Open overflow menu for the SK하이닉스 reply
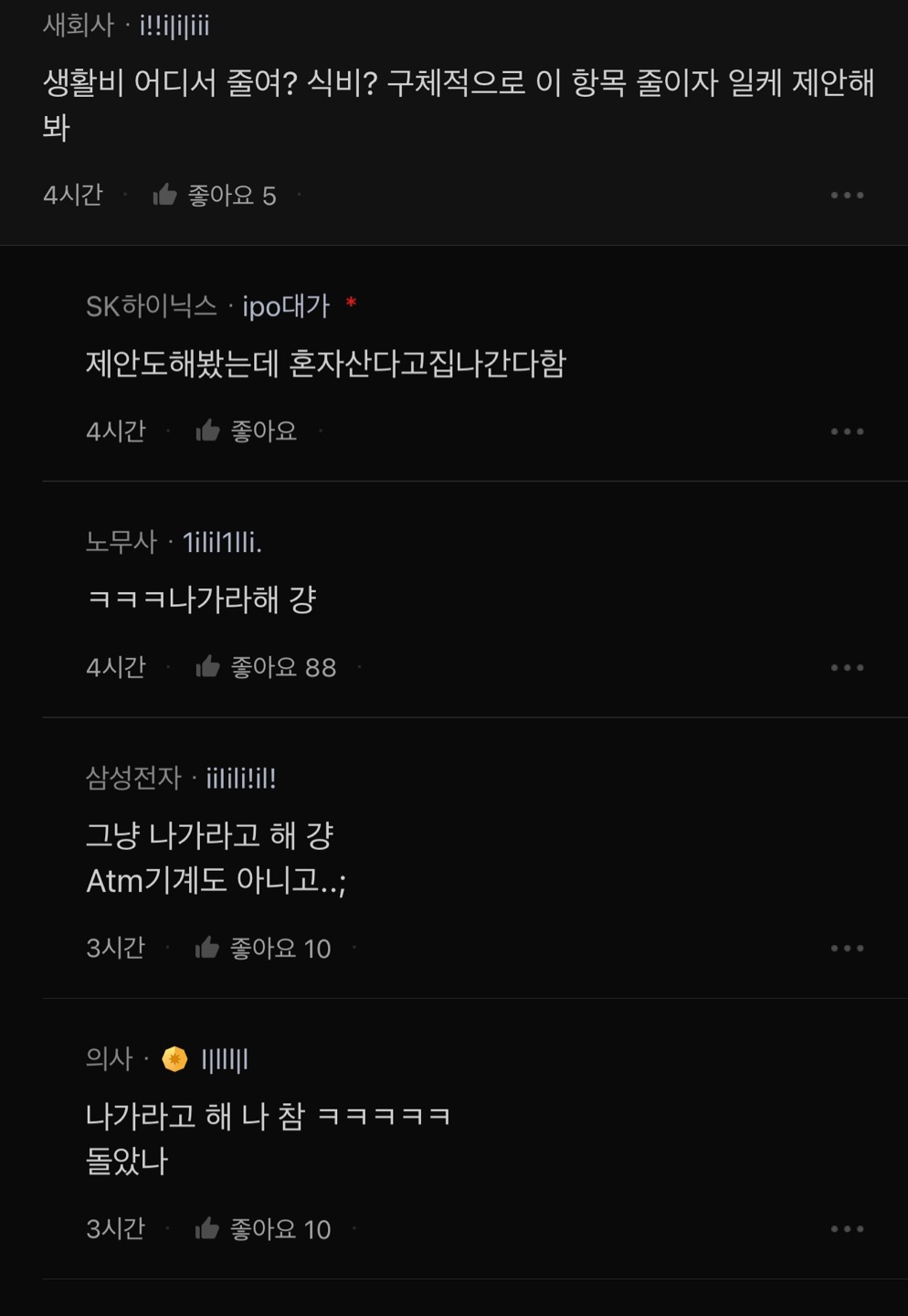 (847, 431)
